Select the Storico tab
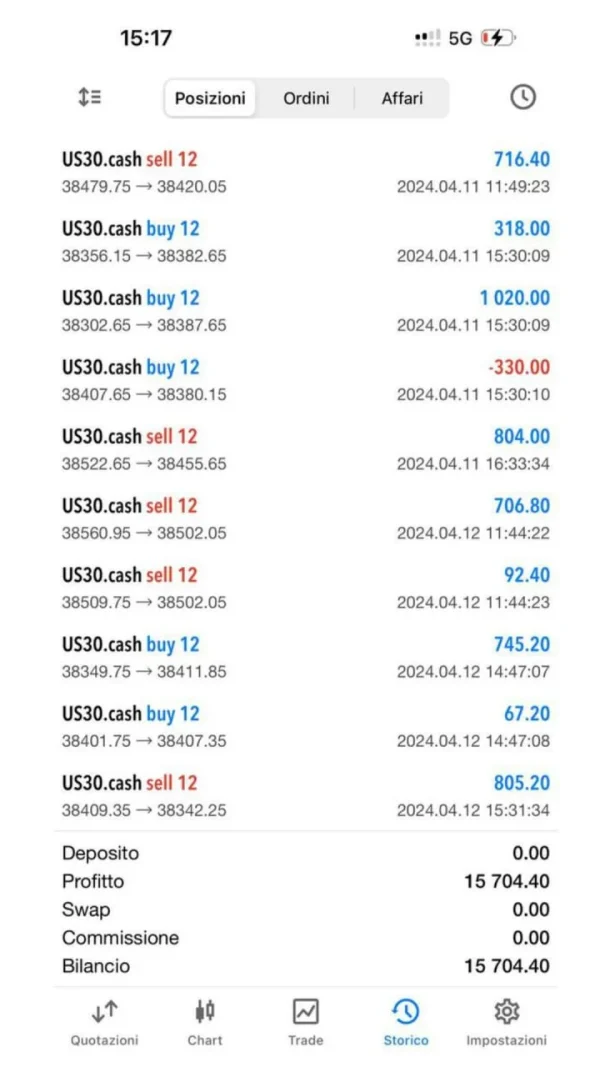The height and width of the screenshot is (1067, 600). tap(406, 1023)
